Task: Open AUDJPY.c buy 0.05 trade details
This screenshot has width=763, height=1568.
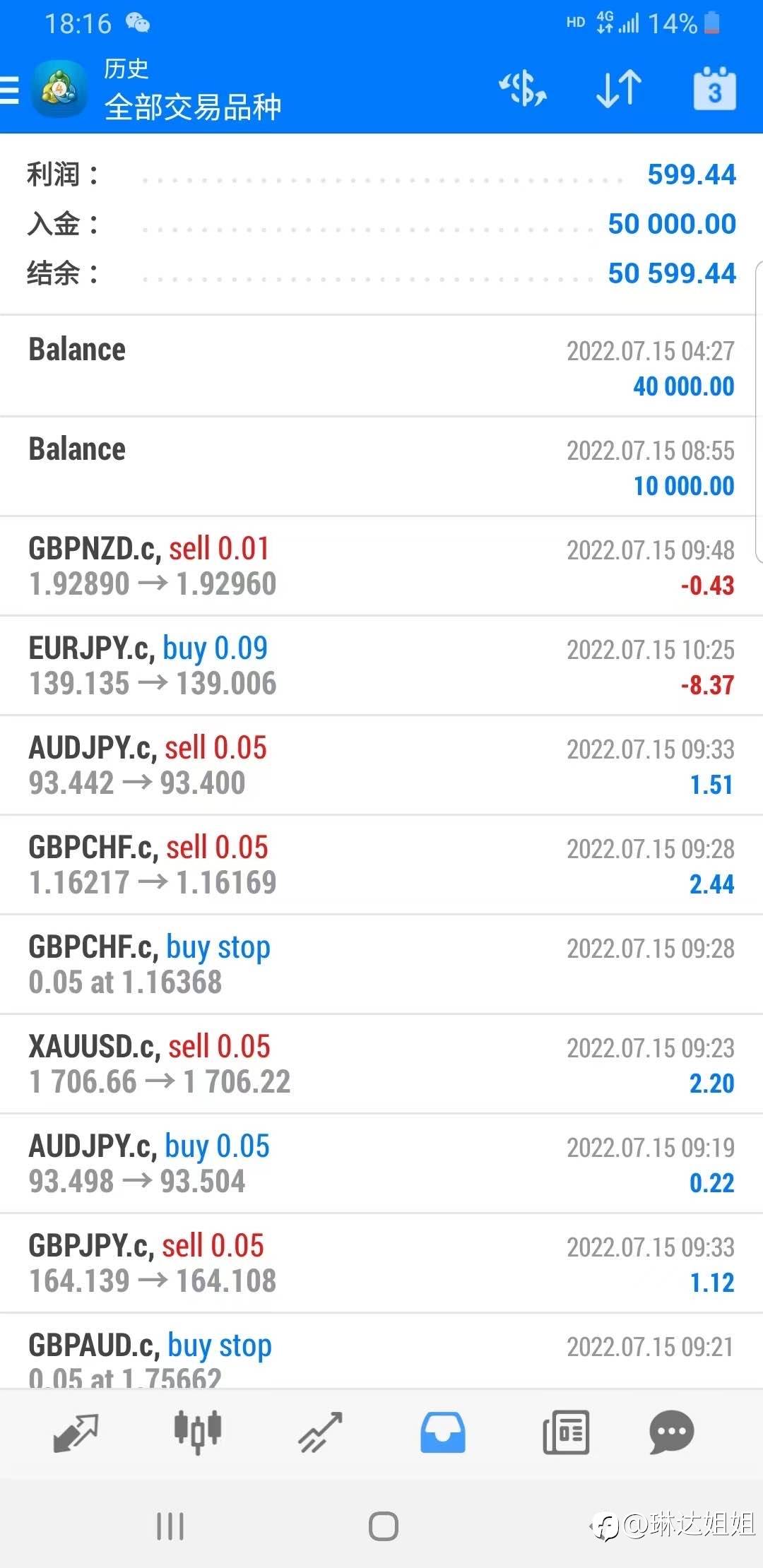Action: tap(381, 1164)
